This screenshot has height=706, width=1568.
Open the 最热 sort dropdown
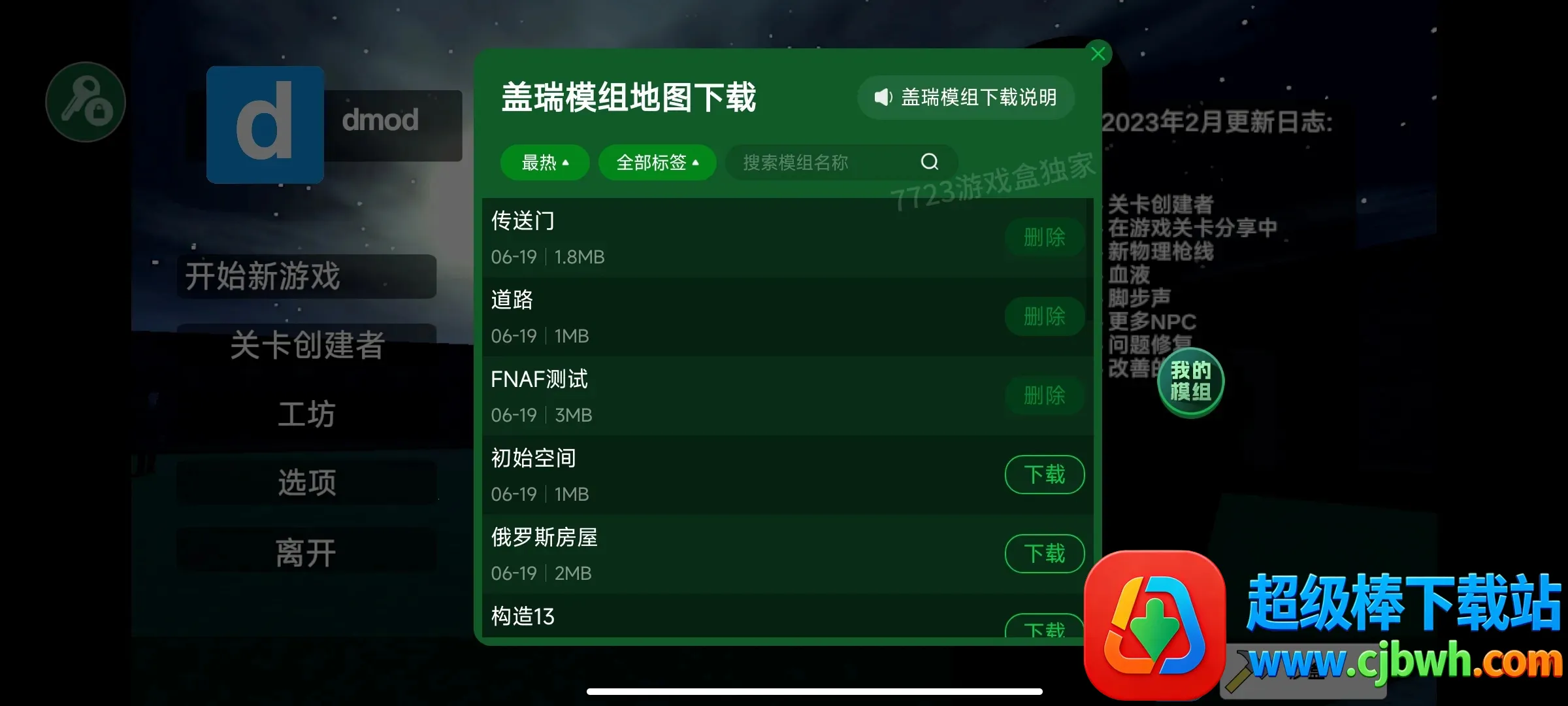pos(544,162)
